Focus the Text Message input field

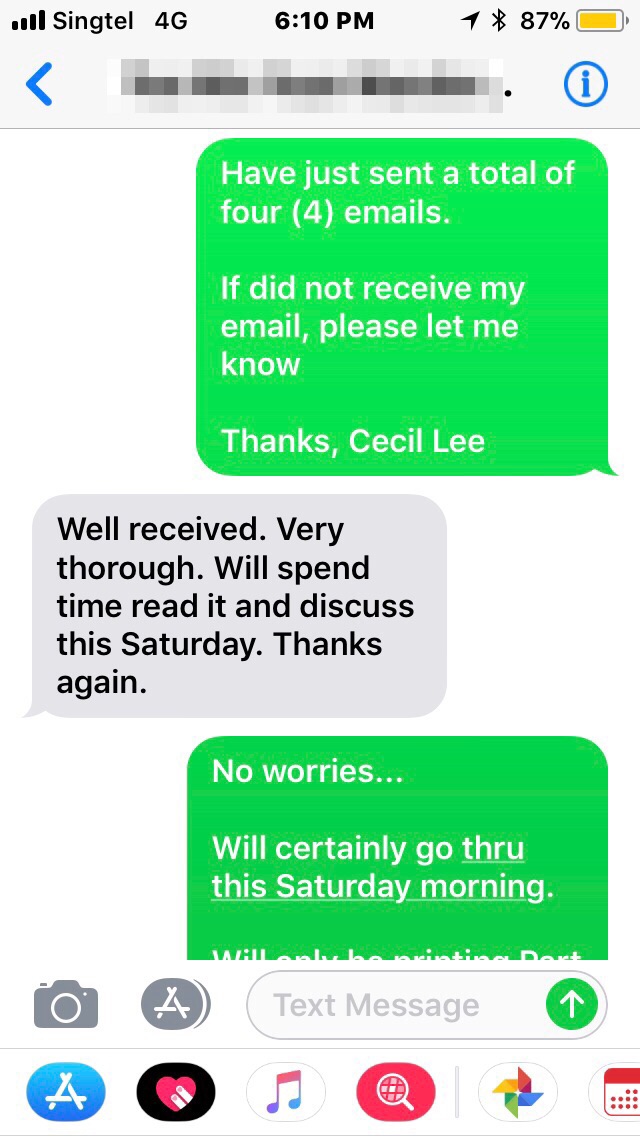390,1004
